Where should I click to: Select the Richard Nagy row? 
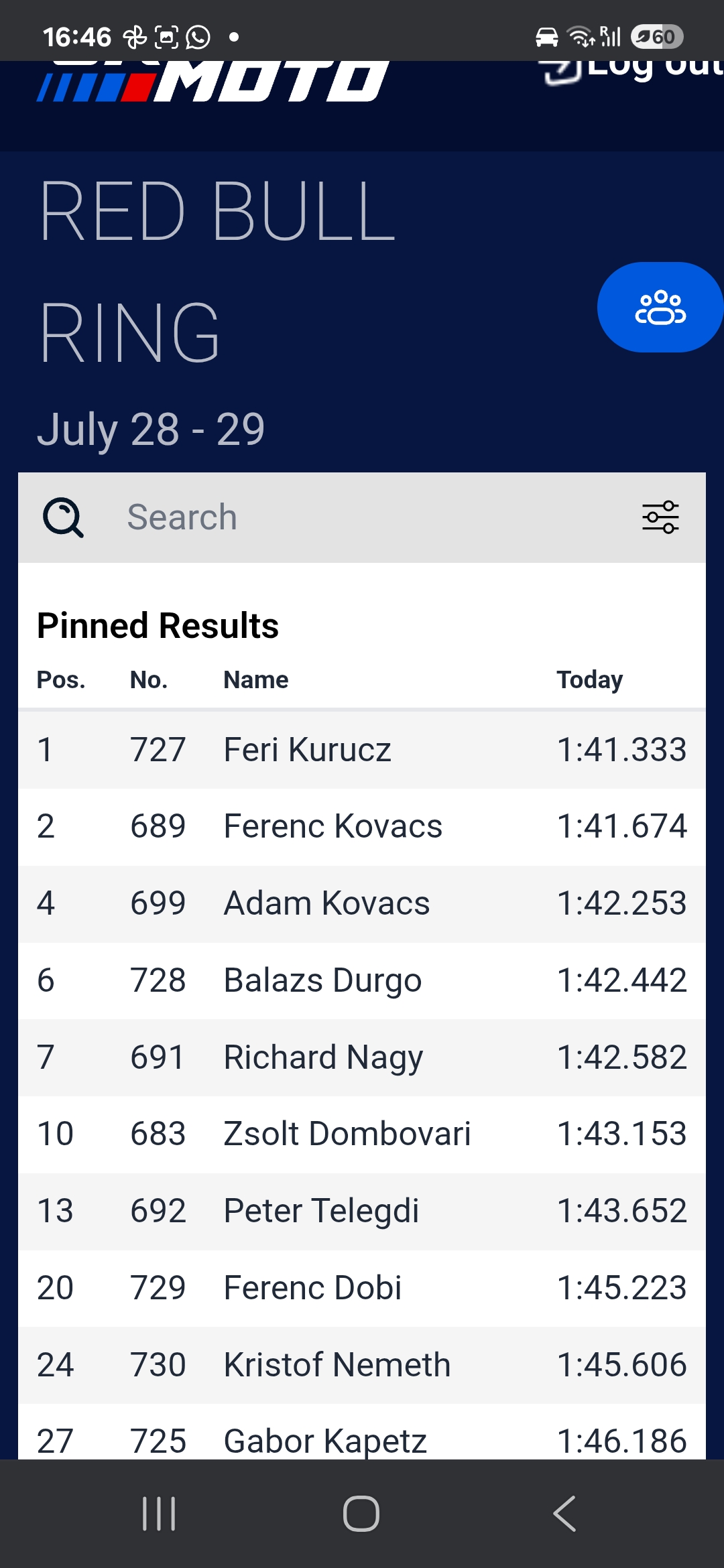coord(362,1057)
